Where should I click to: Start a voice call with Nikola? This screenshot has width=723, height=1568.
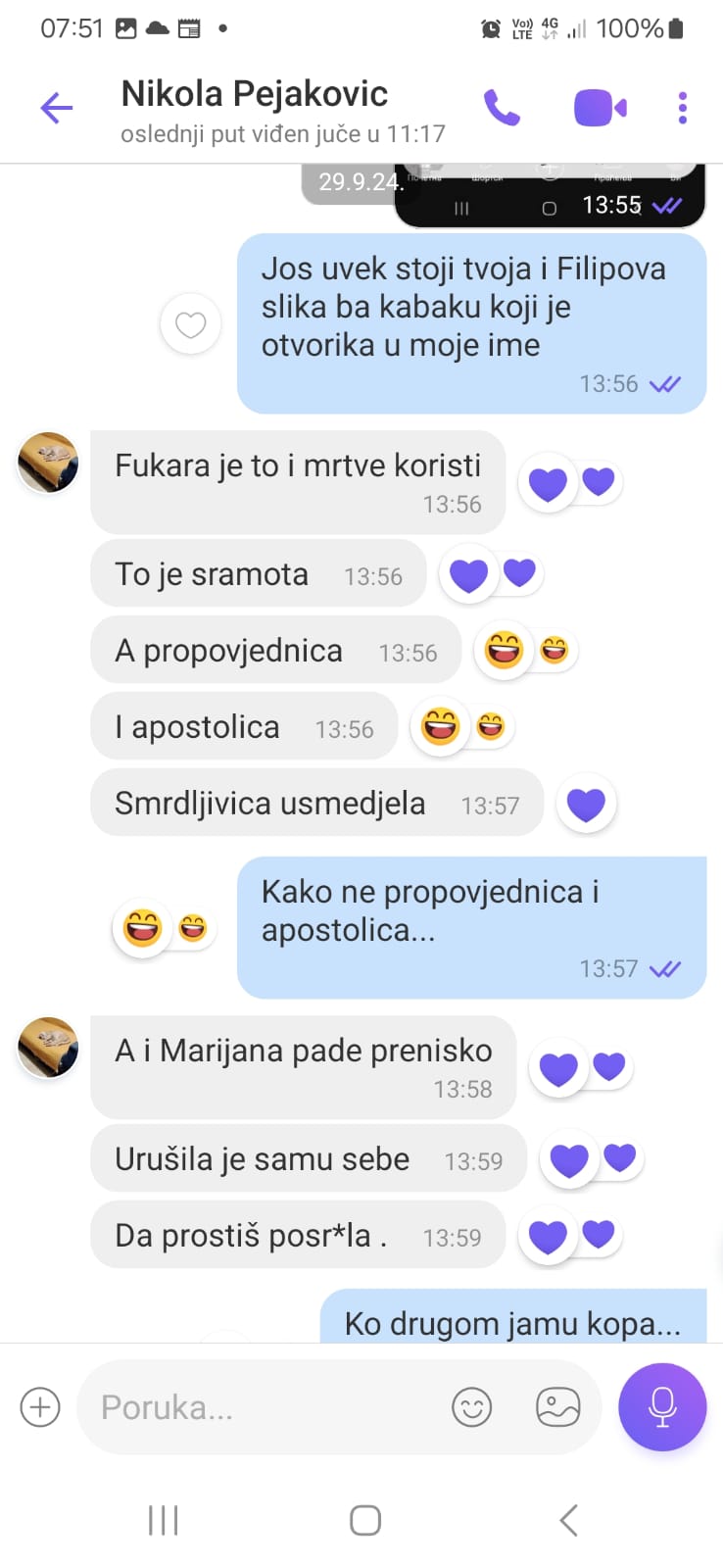click(502, 108)
